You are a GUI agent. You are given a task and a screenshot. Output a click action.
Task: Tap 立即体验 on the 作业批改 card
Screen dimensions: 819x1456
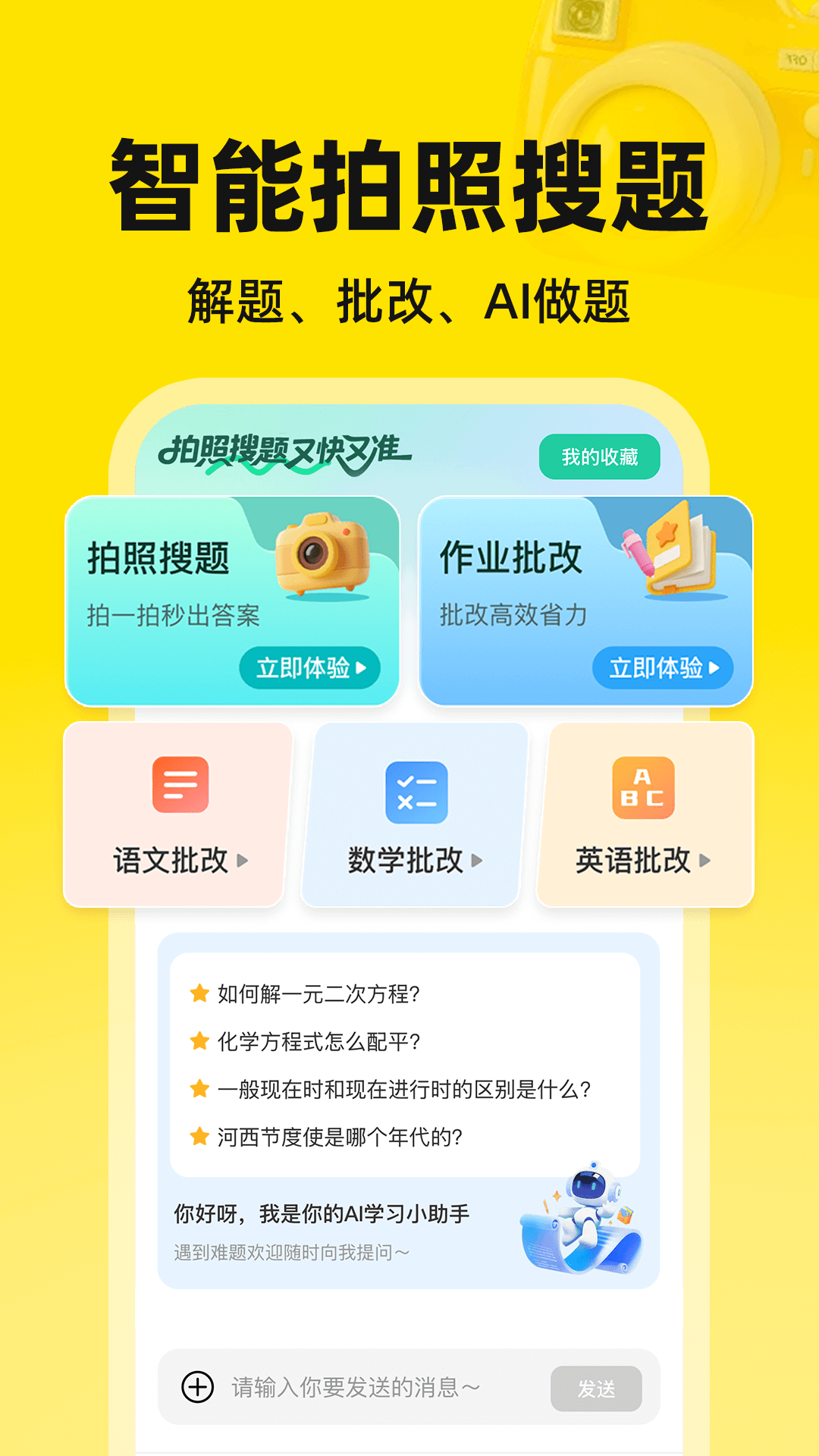click(661, 669)
